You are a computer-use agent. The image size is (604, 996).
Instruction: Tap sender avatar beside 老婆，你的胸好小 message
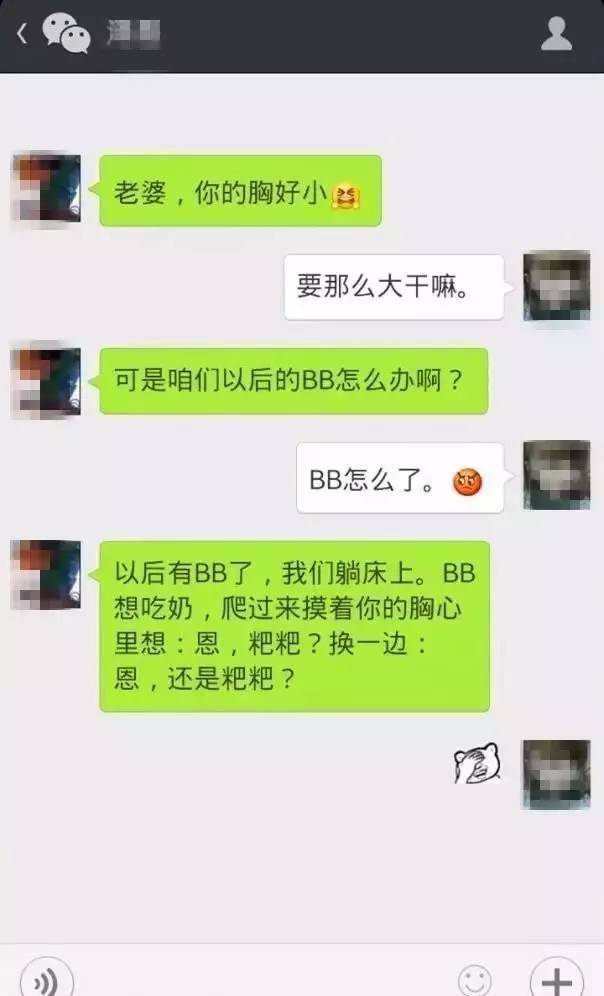[x=45, y=190]
